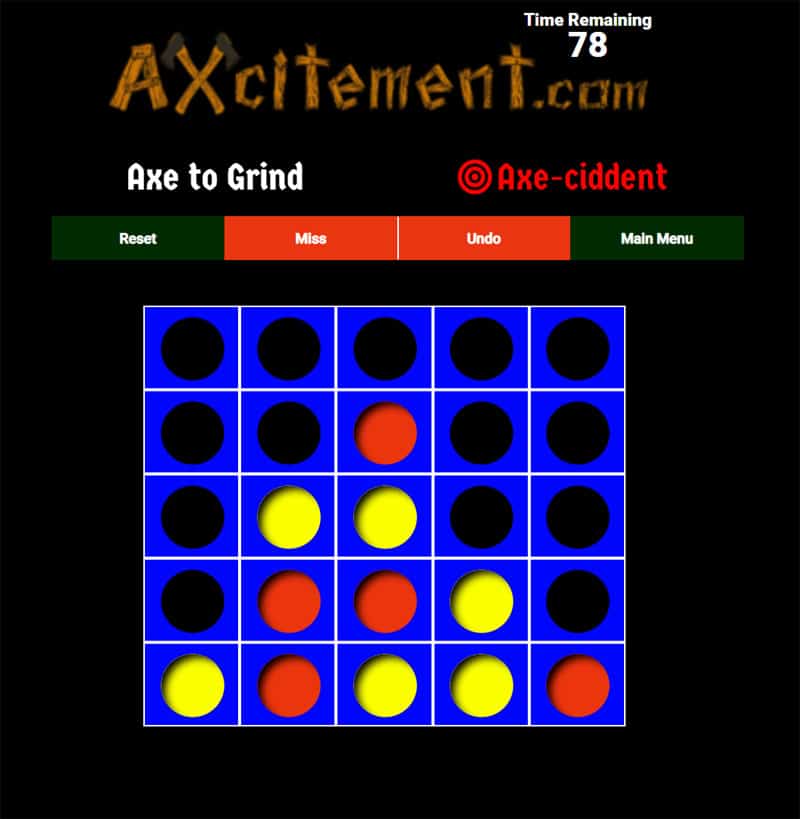Undo the last move
This screenshot has width=800, height=819.
484,239
